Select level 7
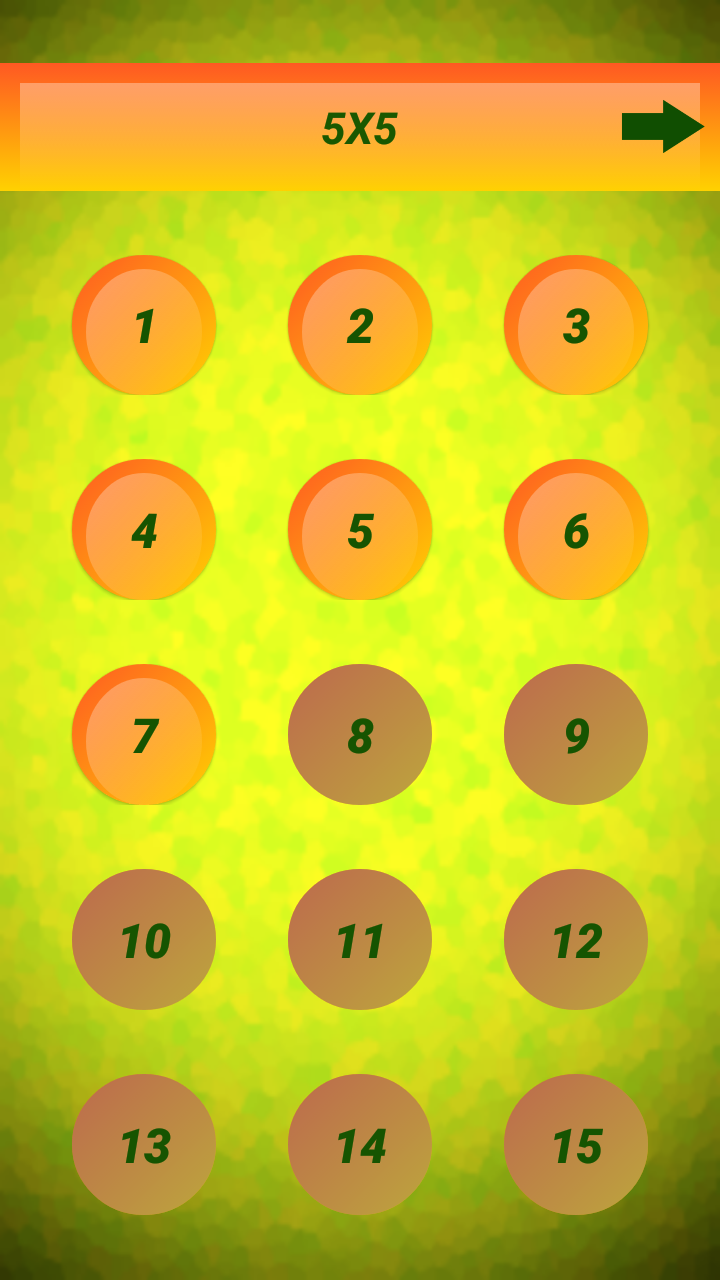 click(144, 735)
